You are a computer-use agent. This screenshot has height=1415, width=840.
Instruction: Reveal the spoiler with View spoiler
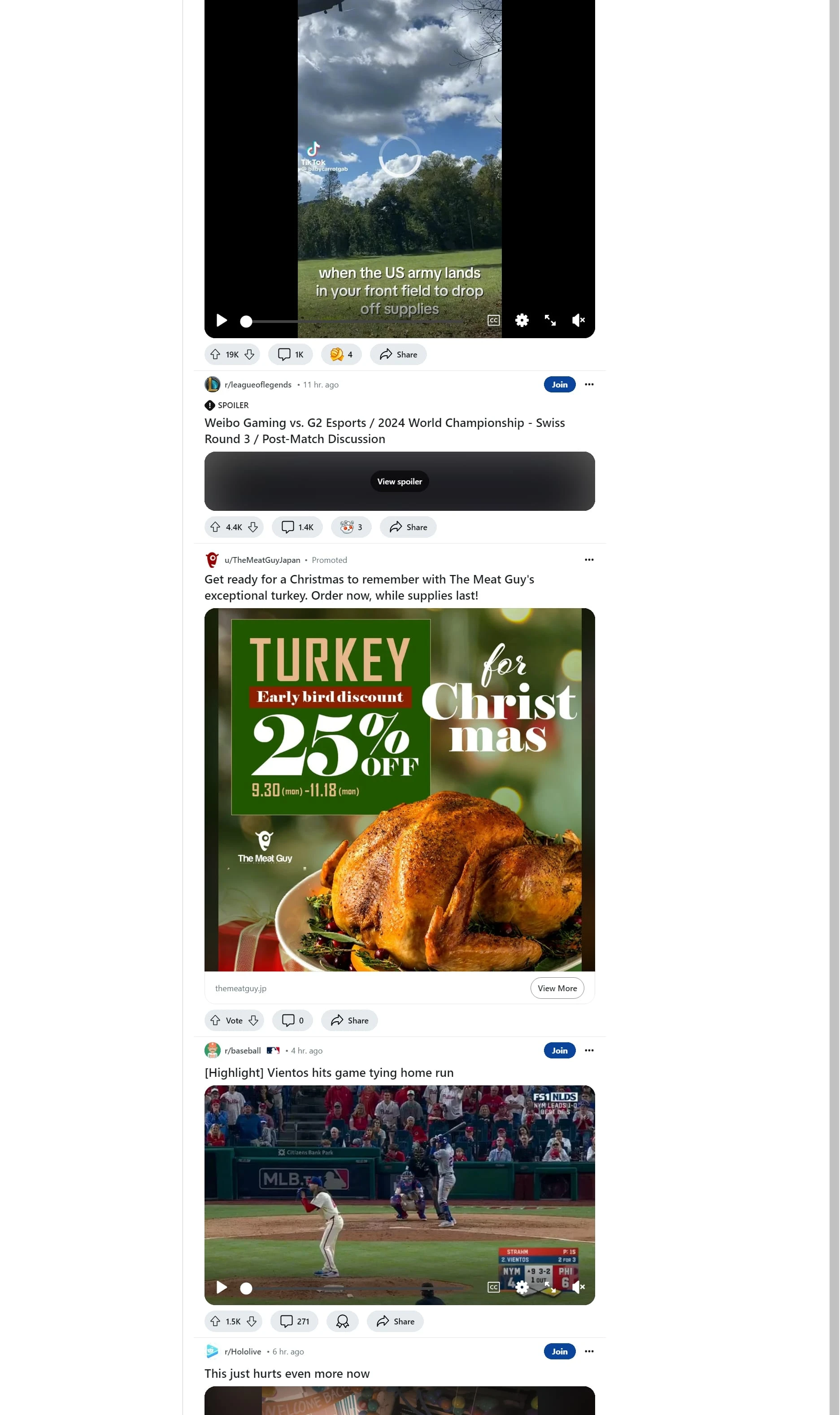(399, 481)
